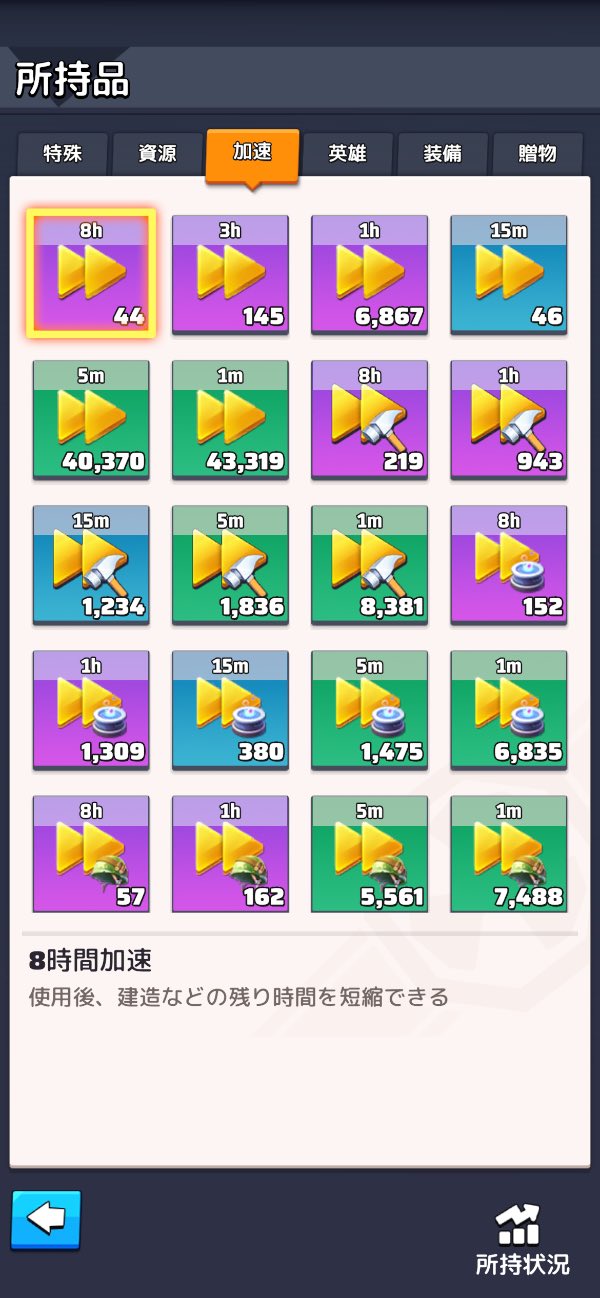Screen dimensions: 600x1298
Task: Switch to the 英雄 tab
Action: pos(347,154)
